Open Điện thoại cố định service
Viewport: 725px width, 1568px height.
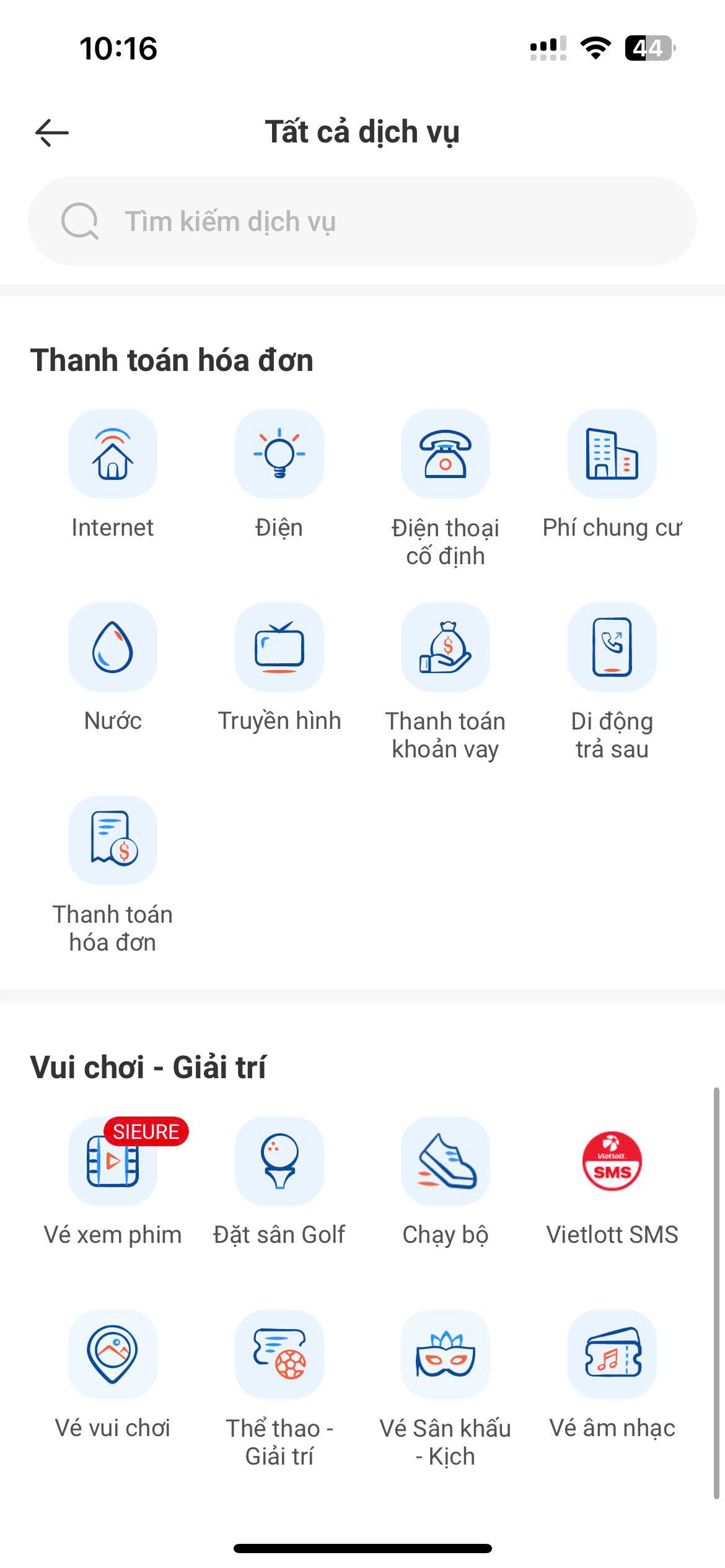(x=446, y=454)
